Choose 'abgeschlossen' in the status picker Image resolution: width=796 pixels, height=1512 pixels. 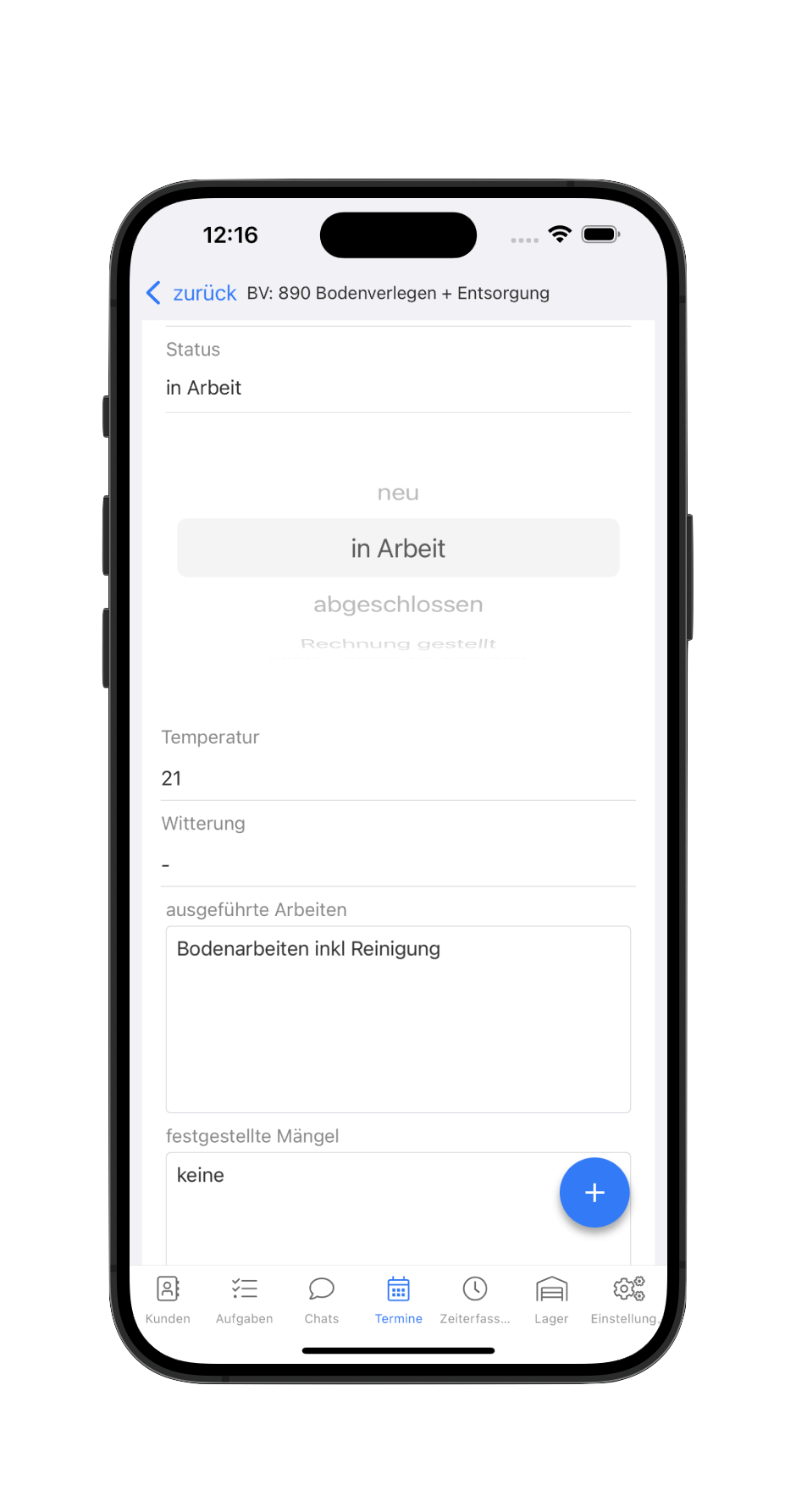(398, 604)
